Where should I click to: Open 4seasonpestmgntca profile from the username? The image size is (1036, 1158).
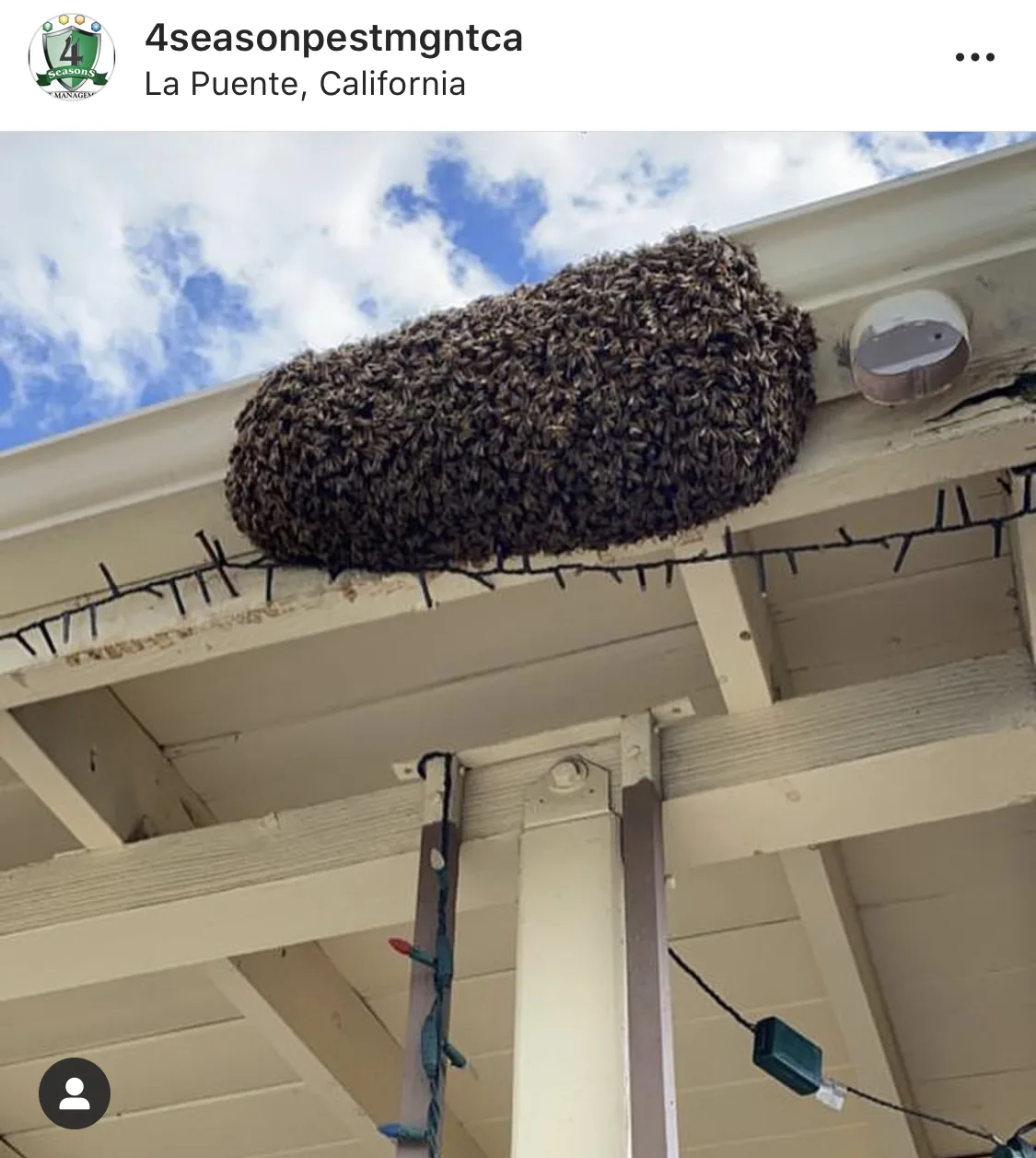(x=333, y=39)
